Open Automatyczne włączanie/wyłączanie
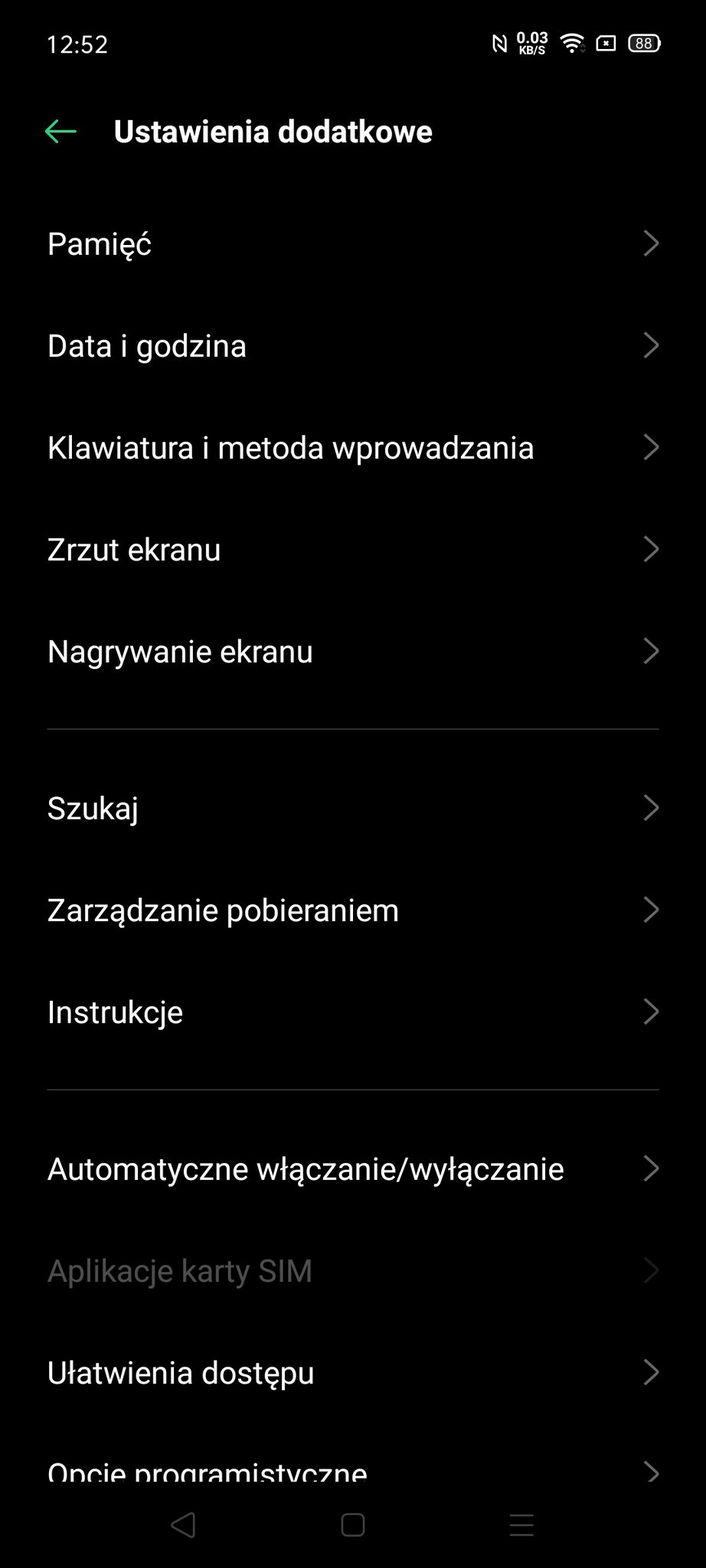This screenshot has width=706, height=1568. (x=353, y=1169)
